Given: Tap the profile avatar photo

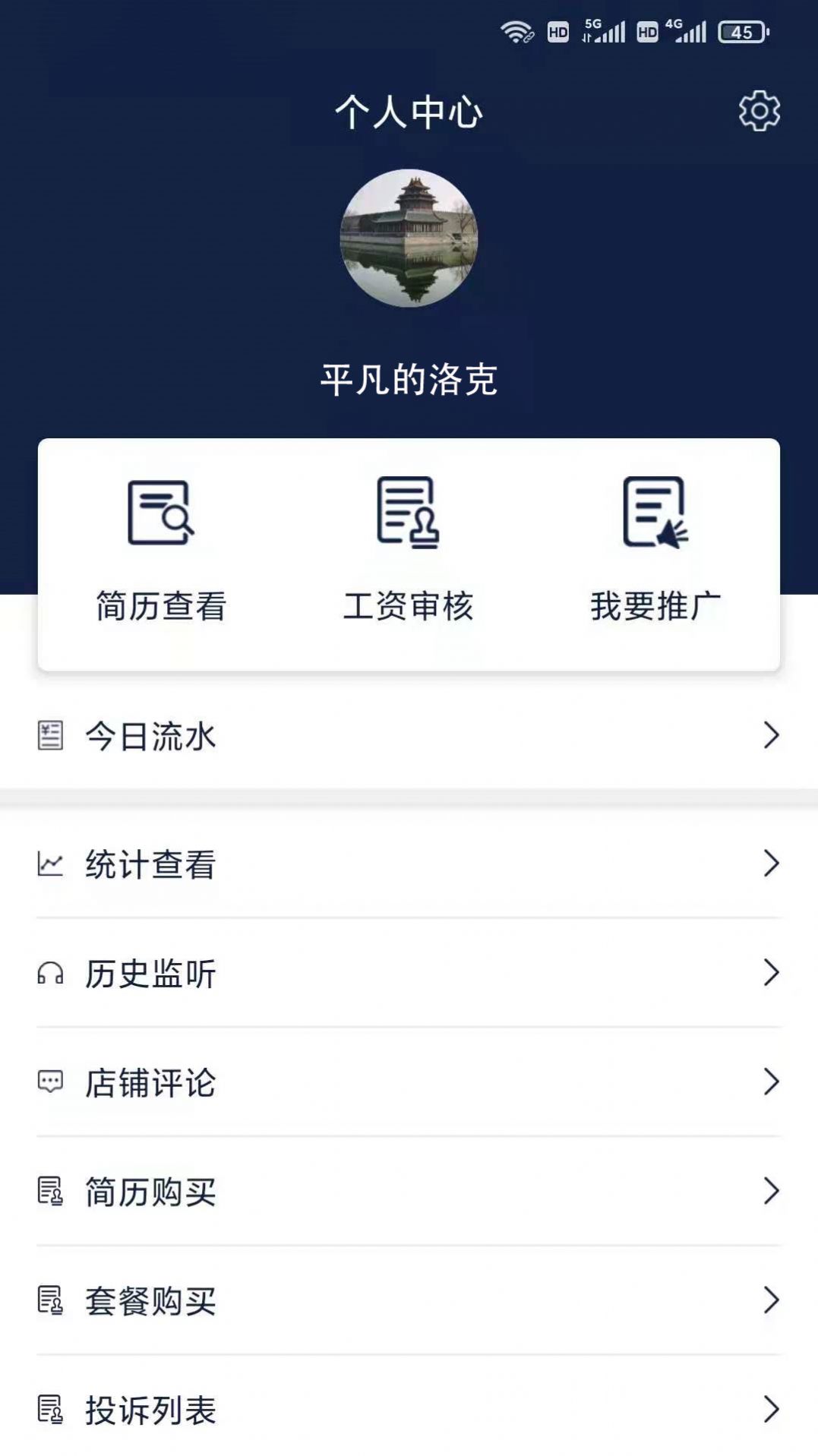Looking at the screenshot, I should coord(409,238).
